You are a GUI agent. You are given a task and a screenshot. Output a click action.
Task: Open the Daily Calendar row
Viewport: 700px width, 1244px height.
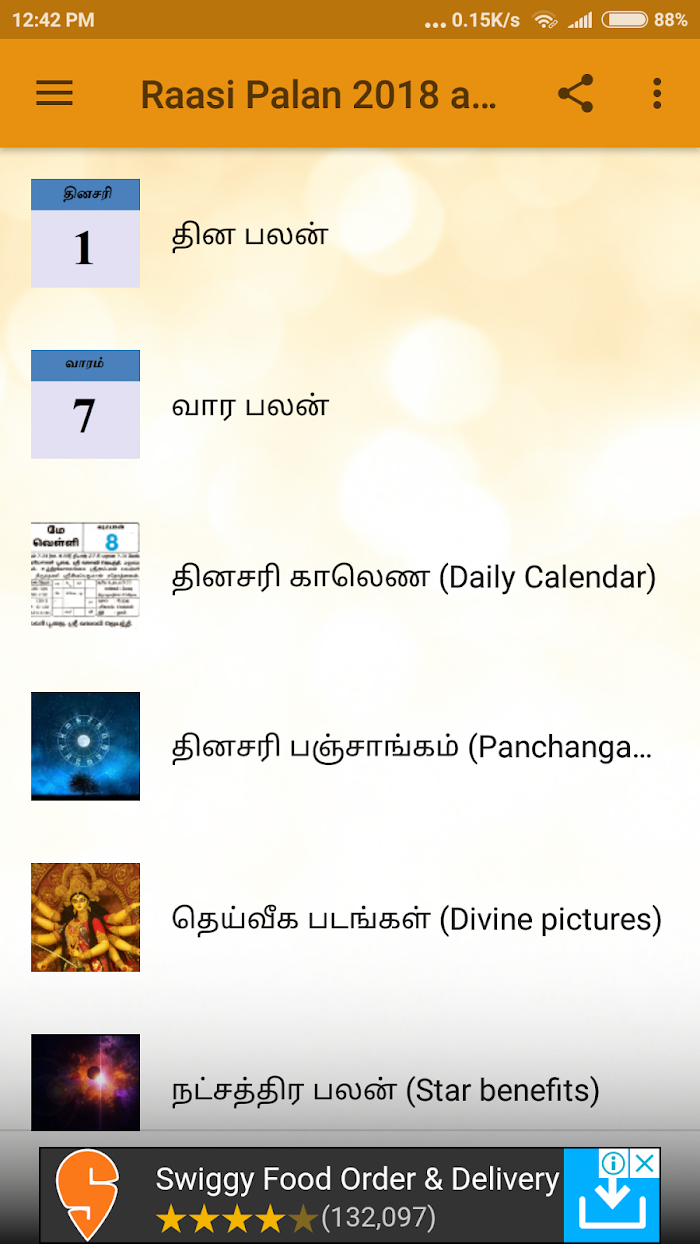coord(350,576)
